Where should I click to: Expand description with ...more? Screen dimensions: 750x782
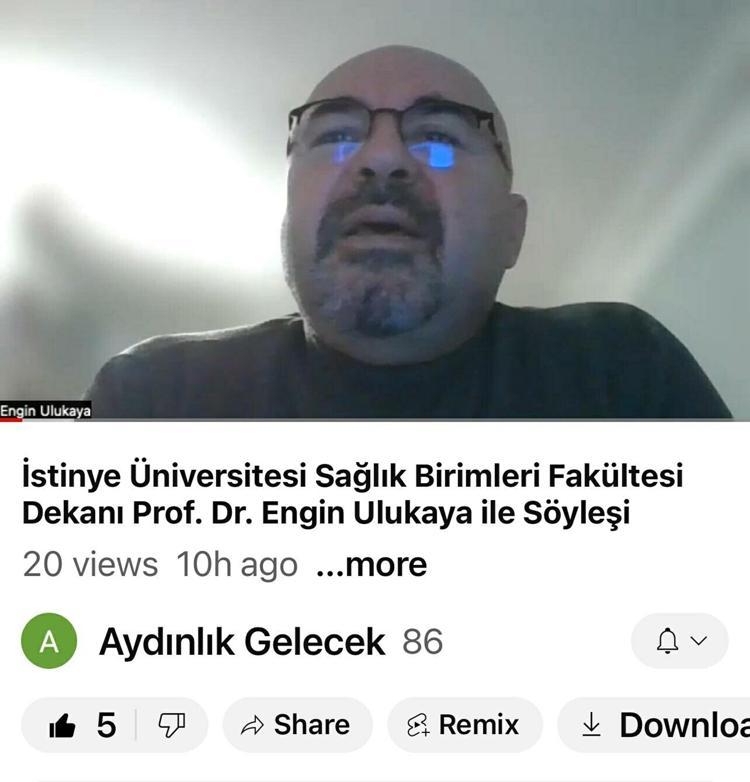coord(371,565)
